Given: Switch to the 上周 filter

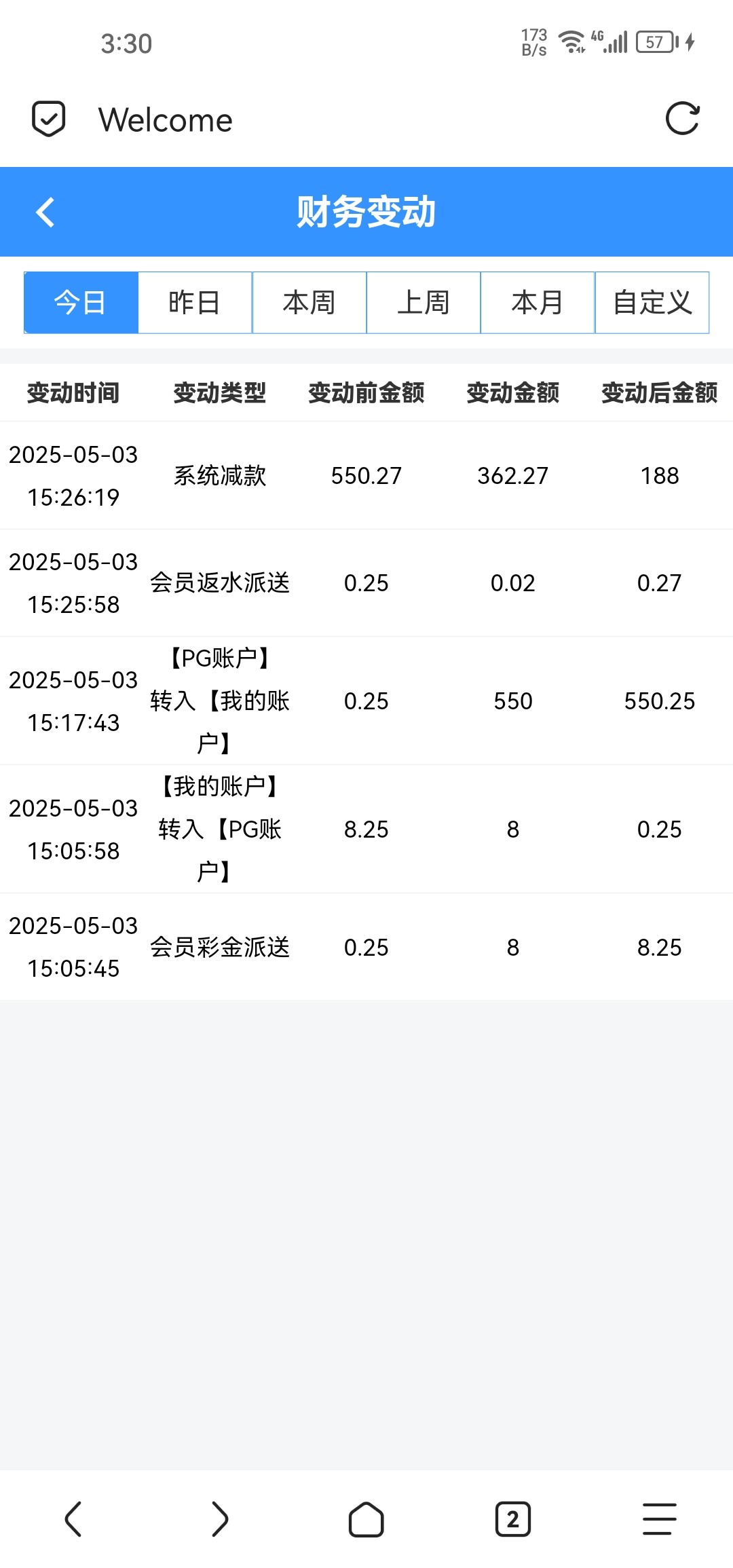Looking at the screenshot, I should pyautogui.click(x=424, y=303).
